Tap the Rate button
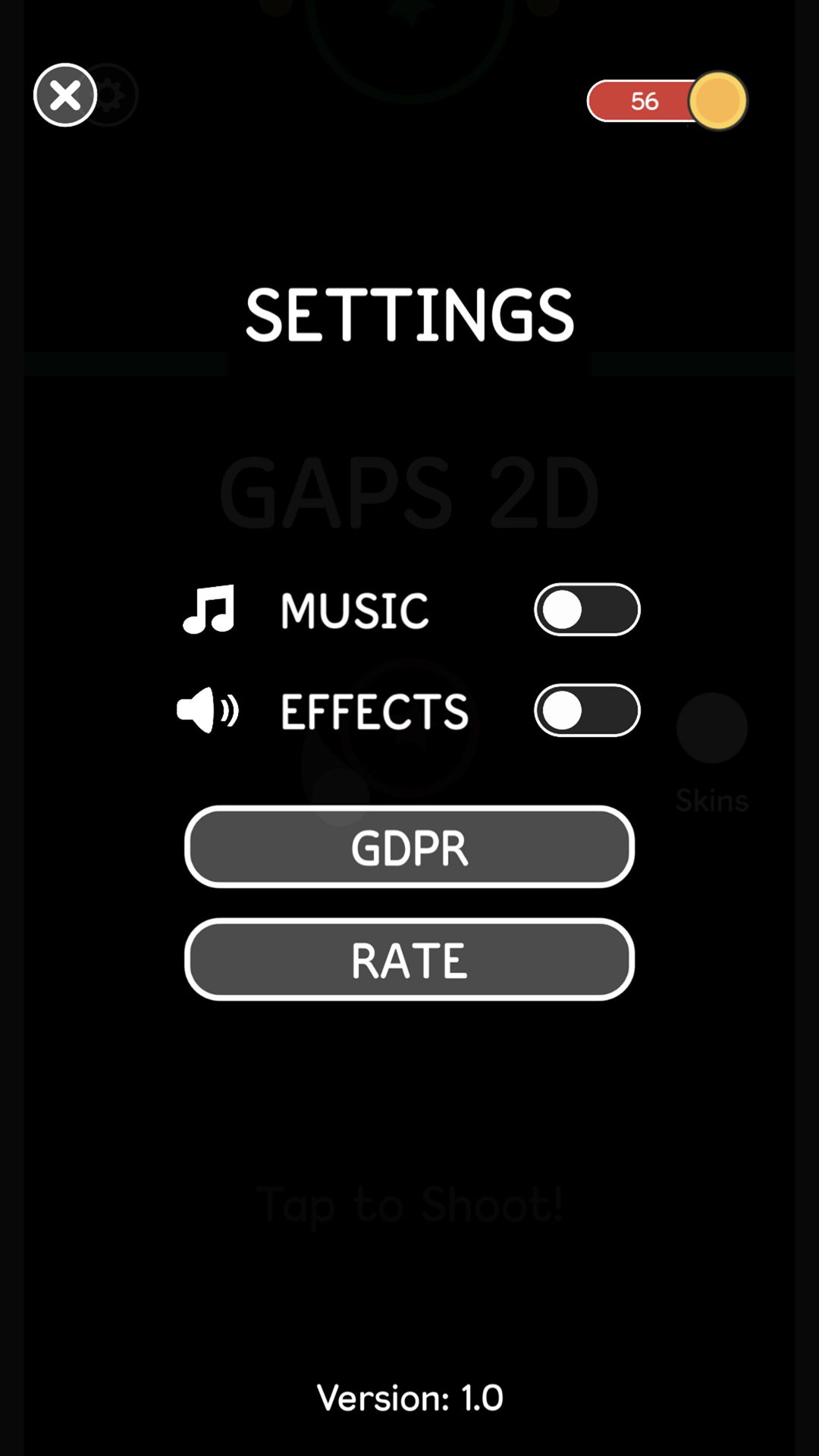Screen dimensions: 819x1456 tap(409, 959)
